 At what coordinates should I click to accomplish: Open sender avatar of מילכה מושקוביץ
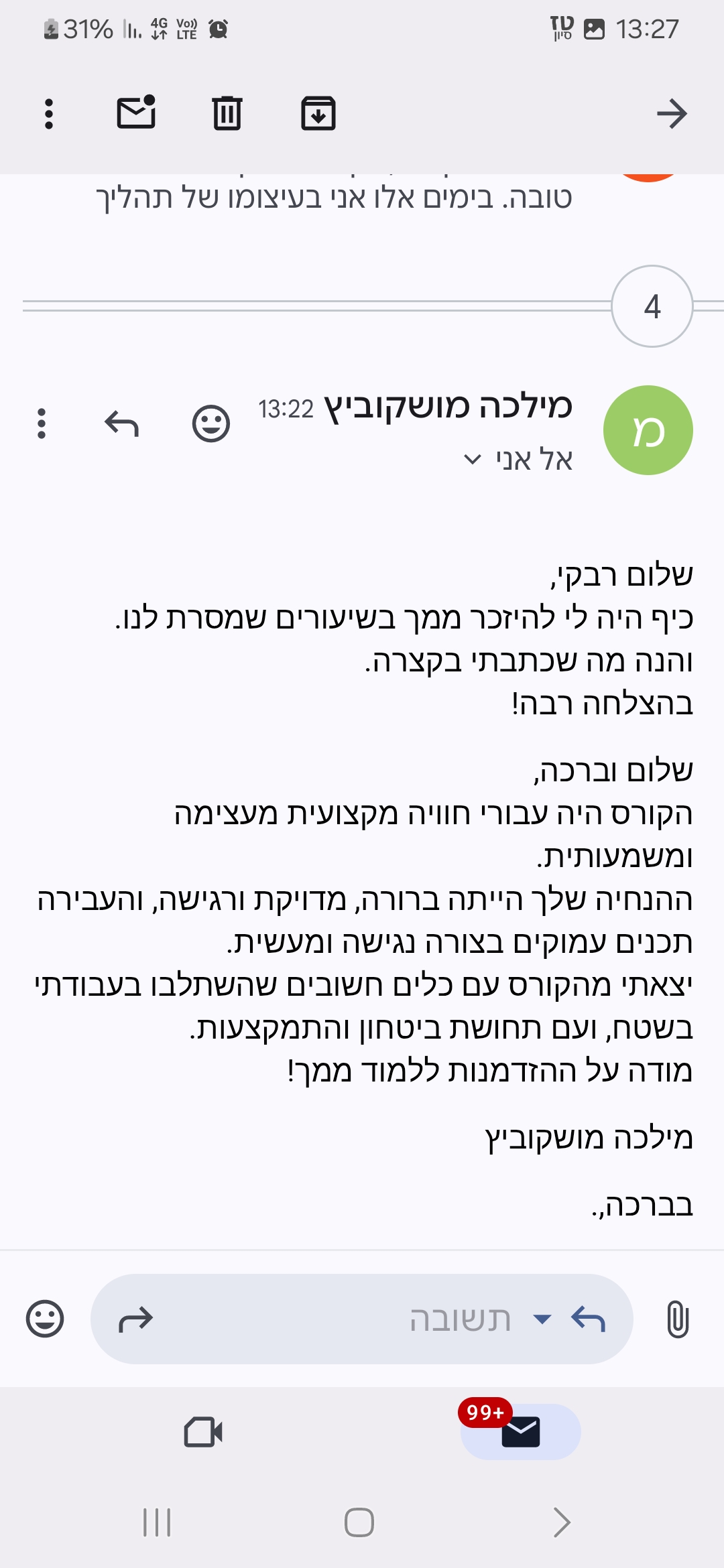(648, 430)
